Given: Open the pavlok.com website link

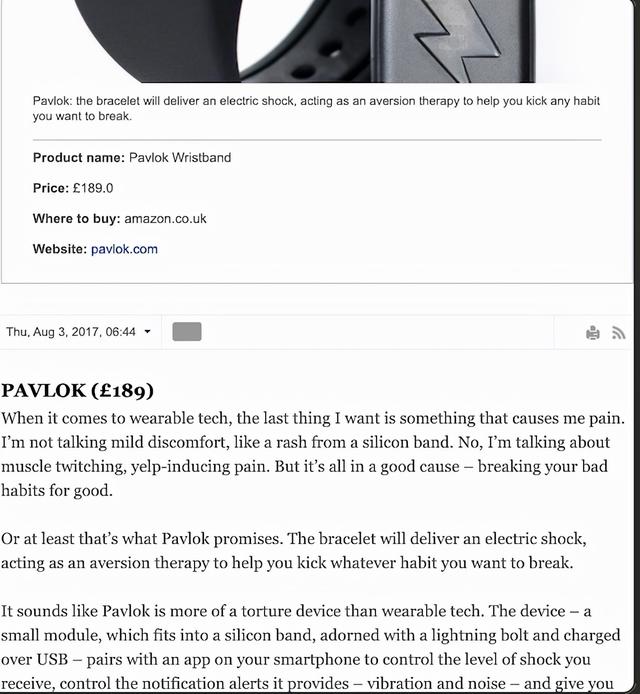Looking at the screenshot, I should 124,249.
